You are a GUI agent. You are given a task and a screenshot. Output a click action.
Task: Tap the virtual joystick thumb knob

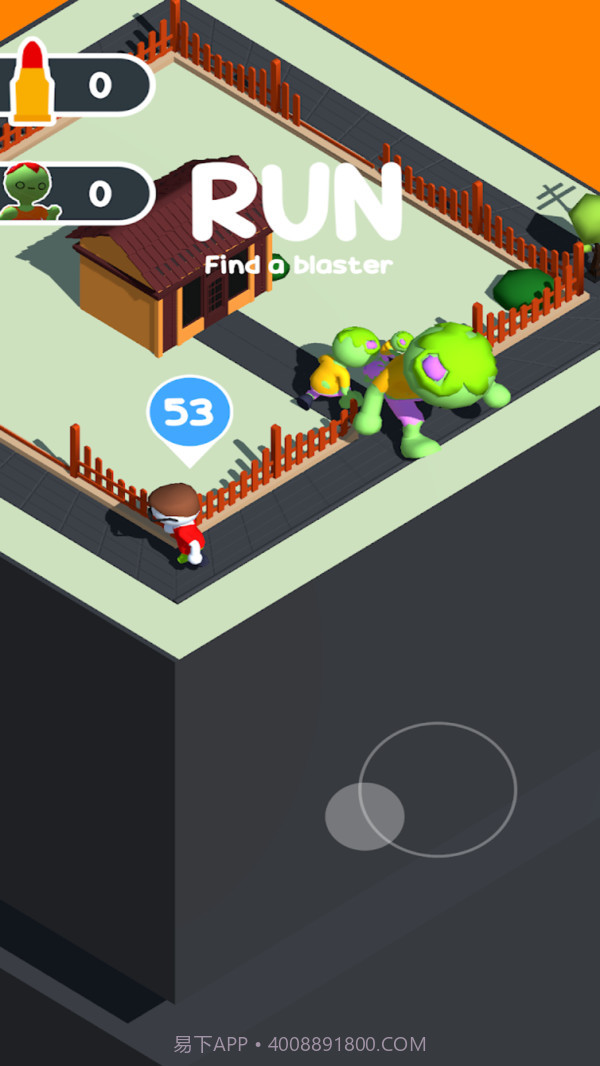[x=365, y=816]
